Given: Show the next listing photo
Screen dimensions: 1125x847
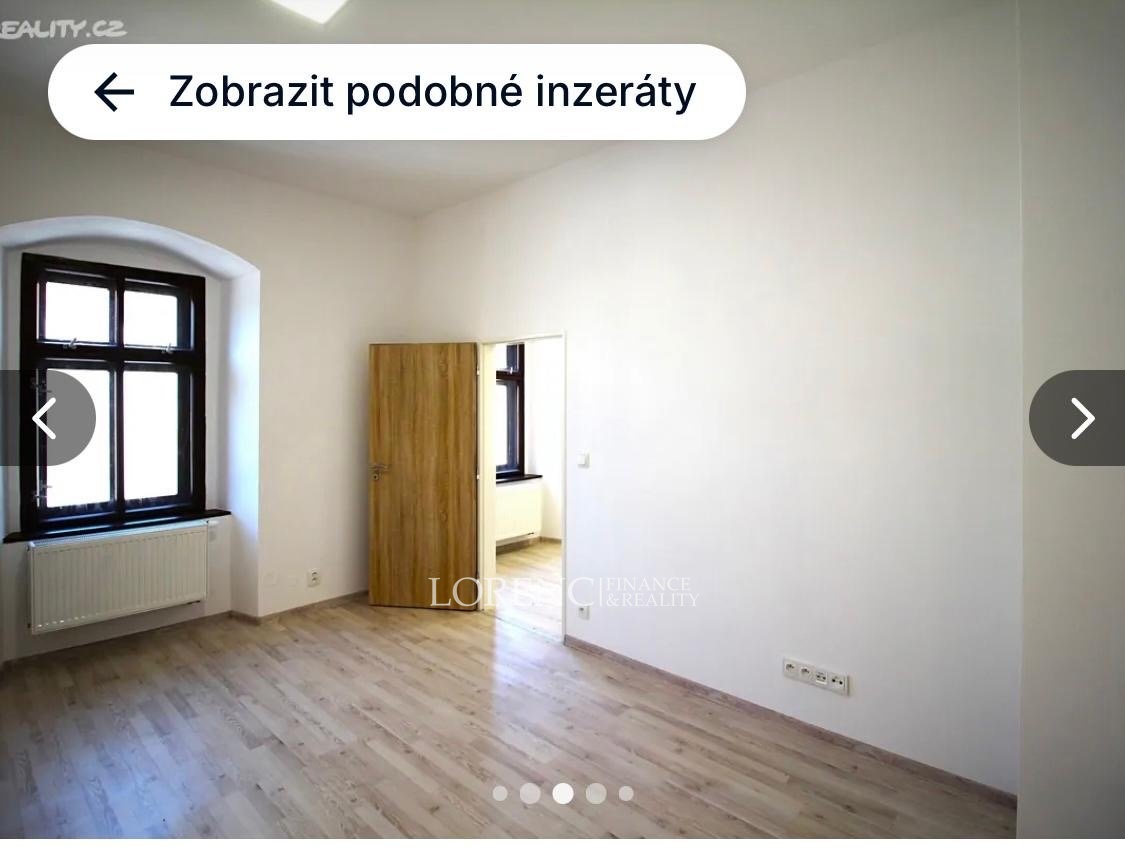Looking at the screenshot, I should pyautogui.click(x=1080, y=418).
